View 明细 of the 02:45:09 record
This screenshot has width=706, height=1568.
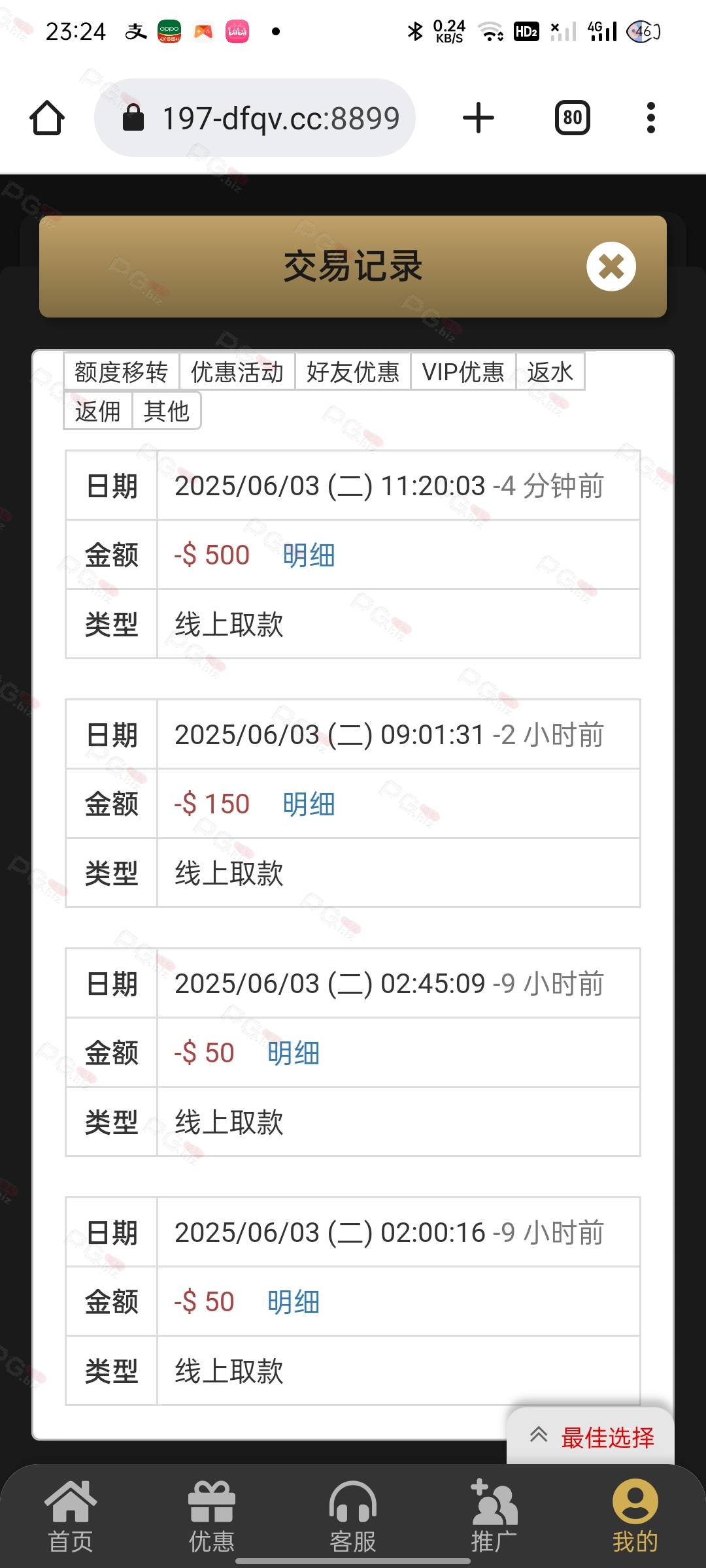[294, 1053]
